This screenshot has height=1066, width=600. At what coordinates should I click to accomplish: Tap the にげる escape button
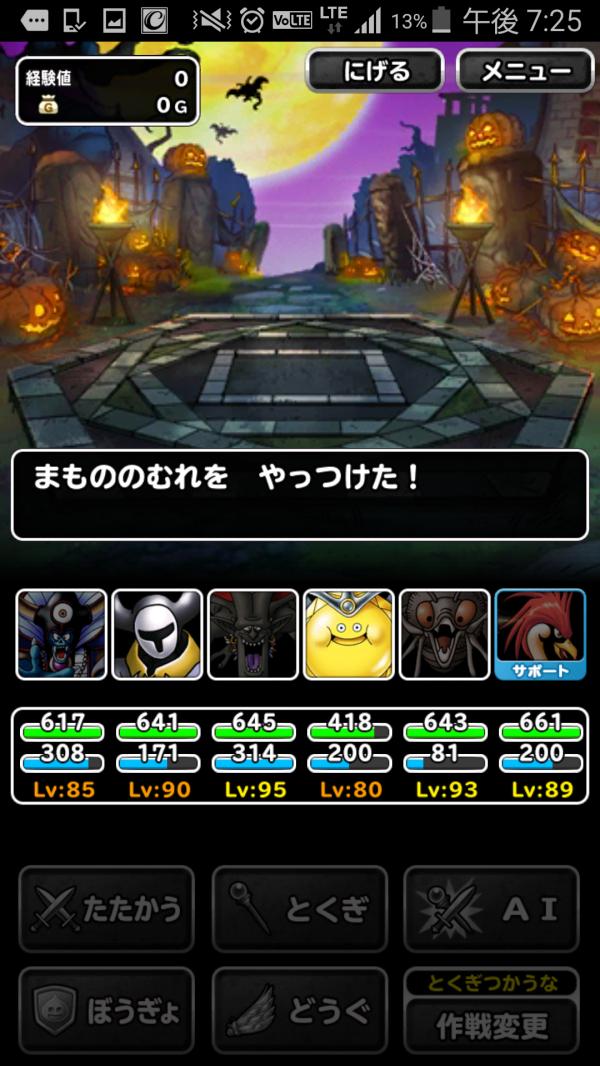click(x=375, y=71)
